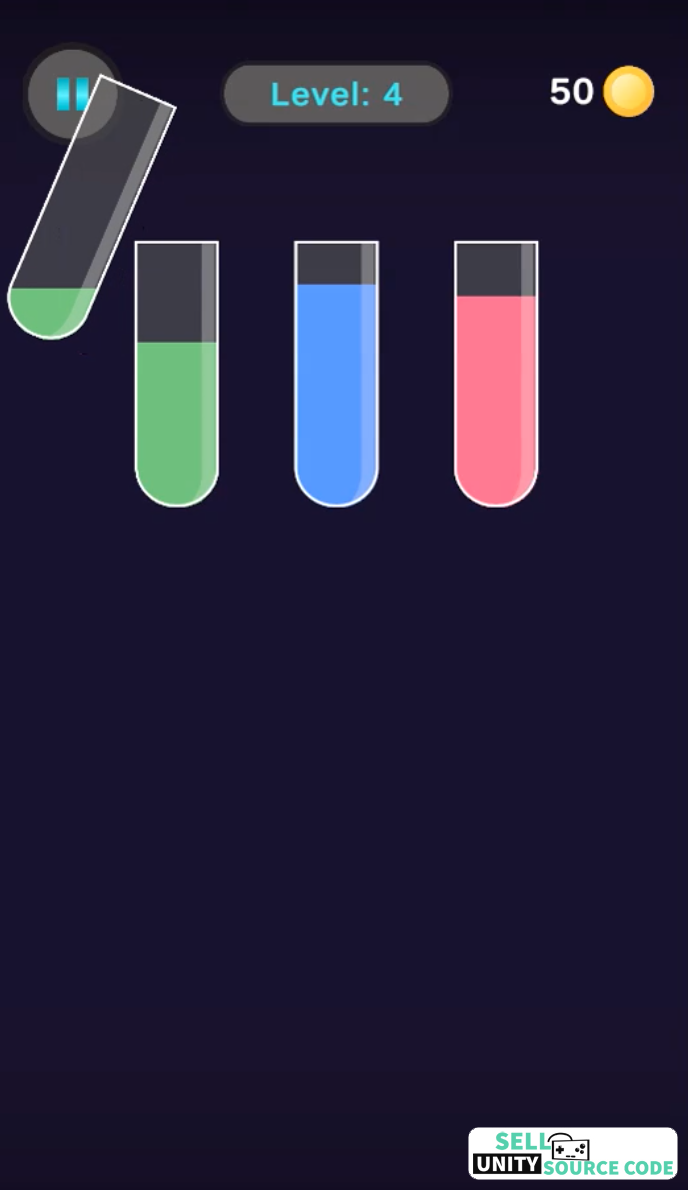Image resolution: width=688 pixels, height=1190 pixels.
Task: Select the blue liquid tube
Action: pyautogui.click(x=337, y=373)
